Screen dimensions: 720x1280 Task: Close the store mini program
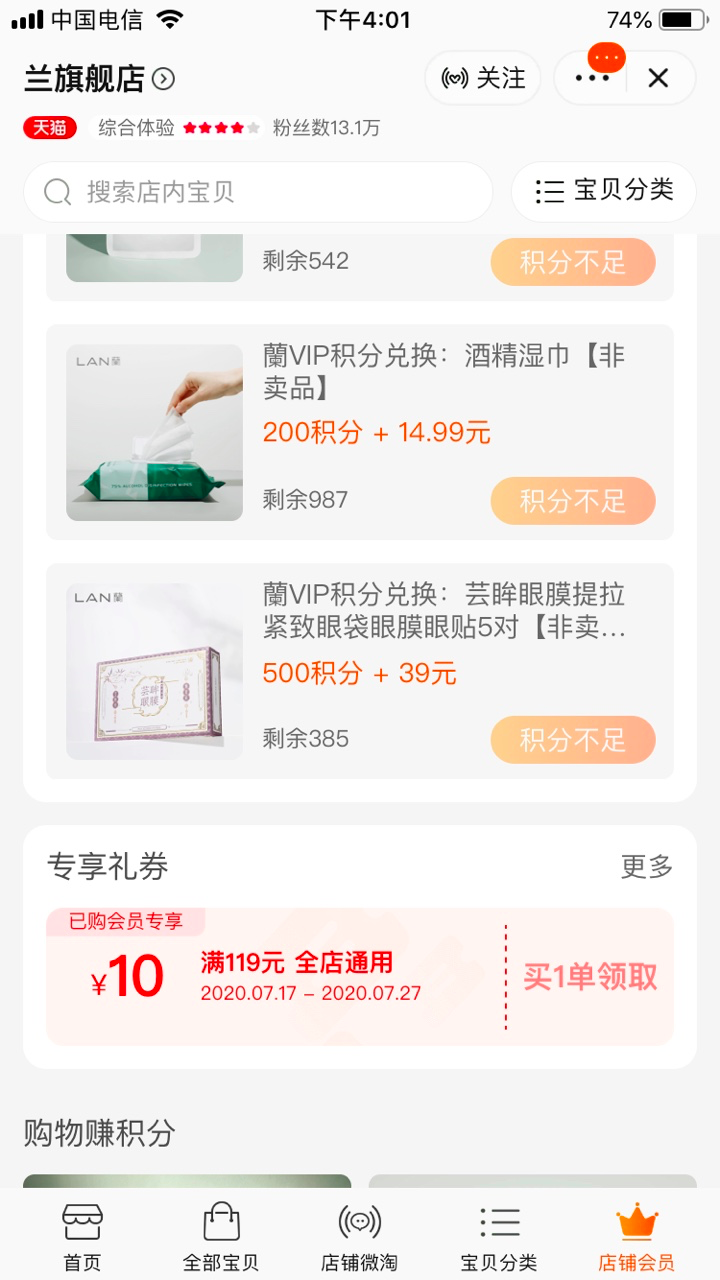[658, 78]
